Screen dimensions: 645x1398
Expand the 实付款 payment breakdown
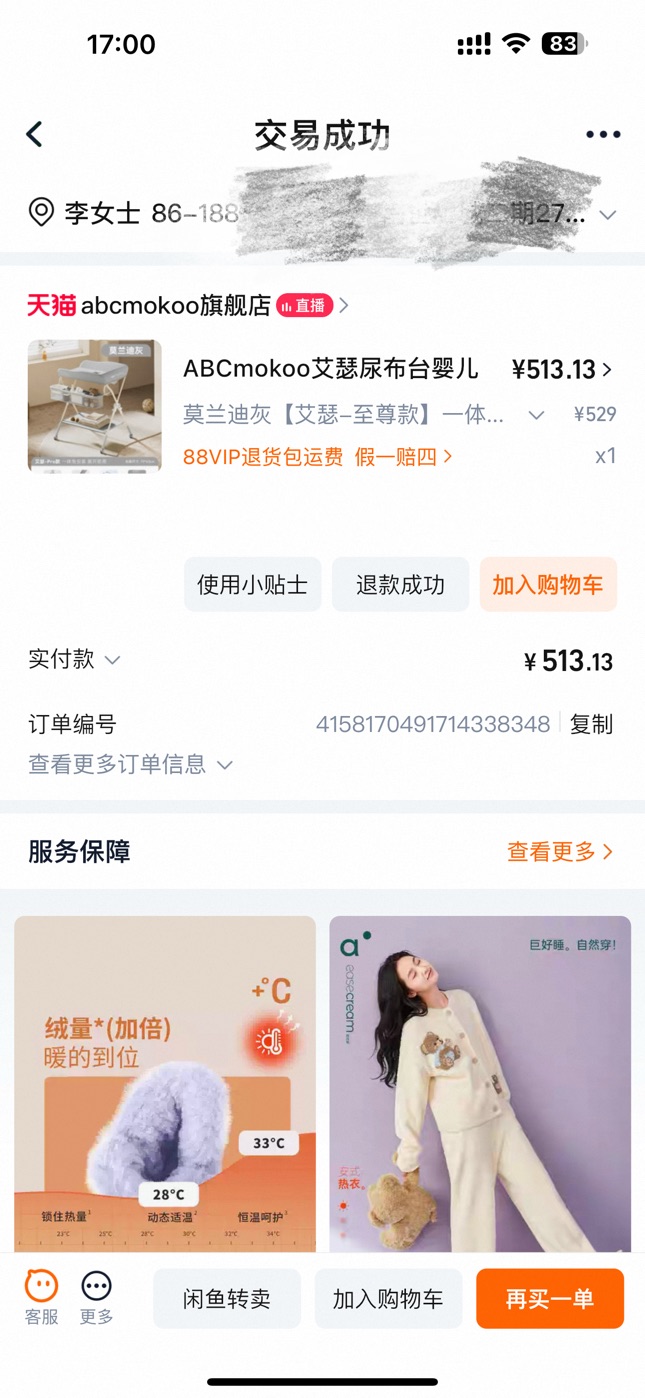point(75,659)
